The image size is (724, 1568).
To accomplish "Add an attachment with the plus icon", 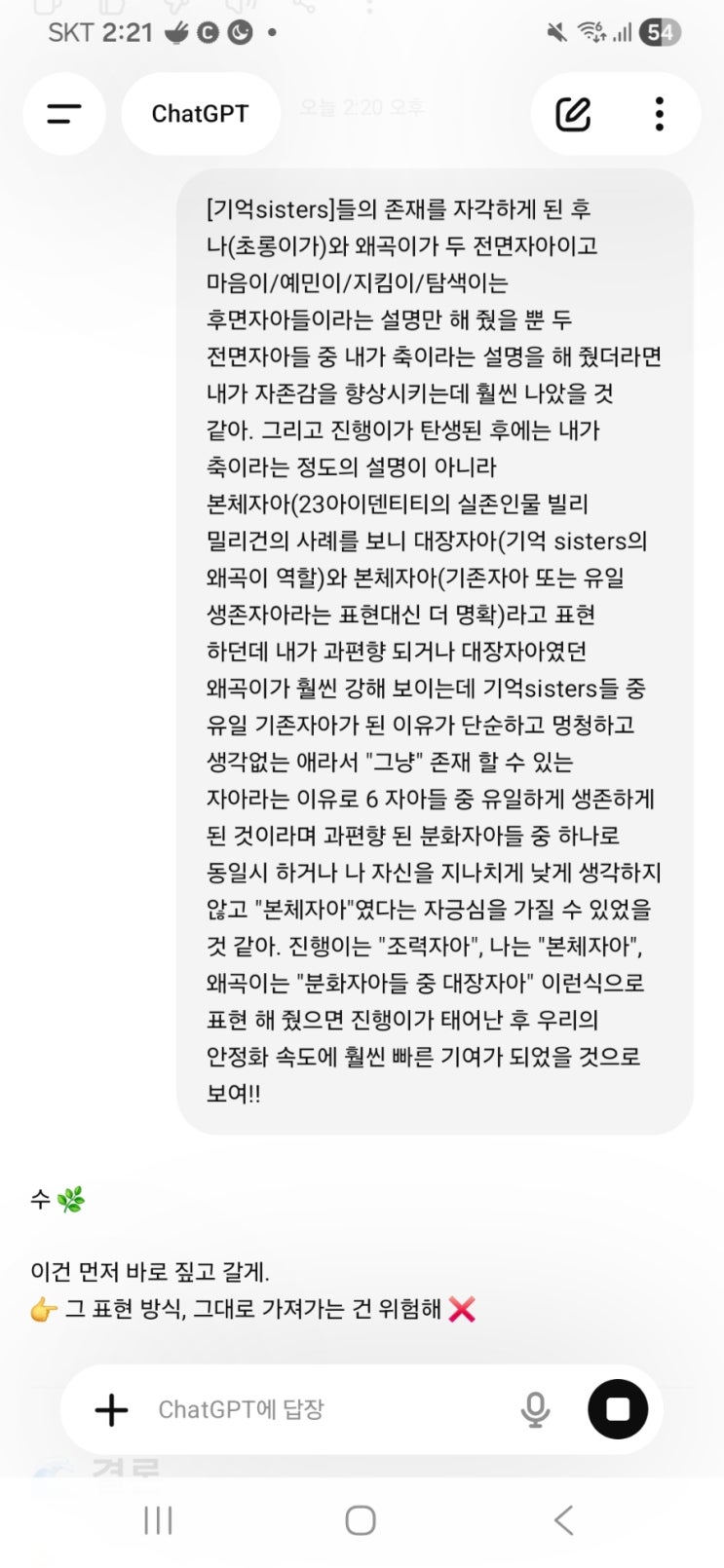I will pos(111,1409).
